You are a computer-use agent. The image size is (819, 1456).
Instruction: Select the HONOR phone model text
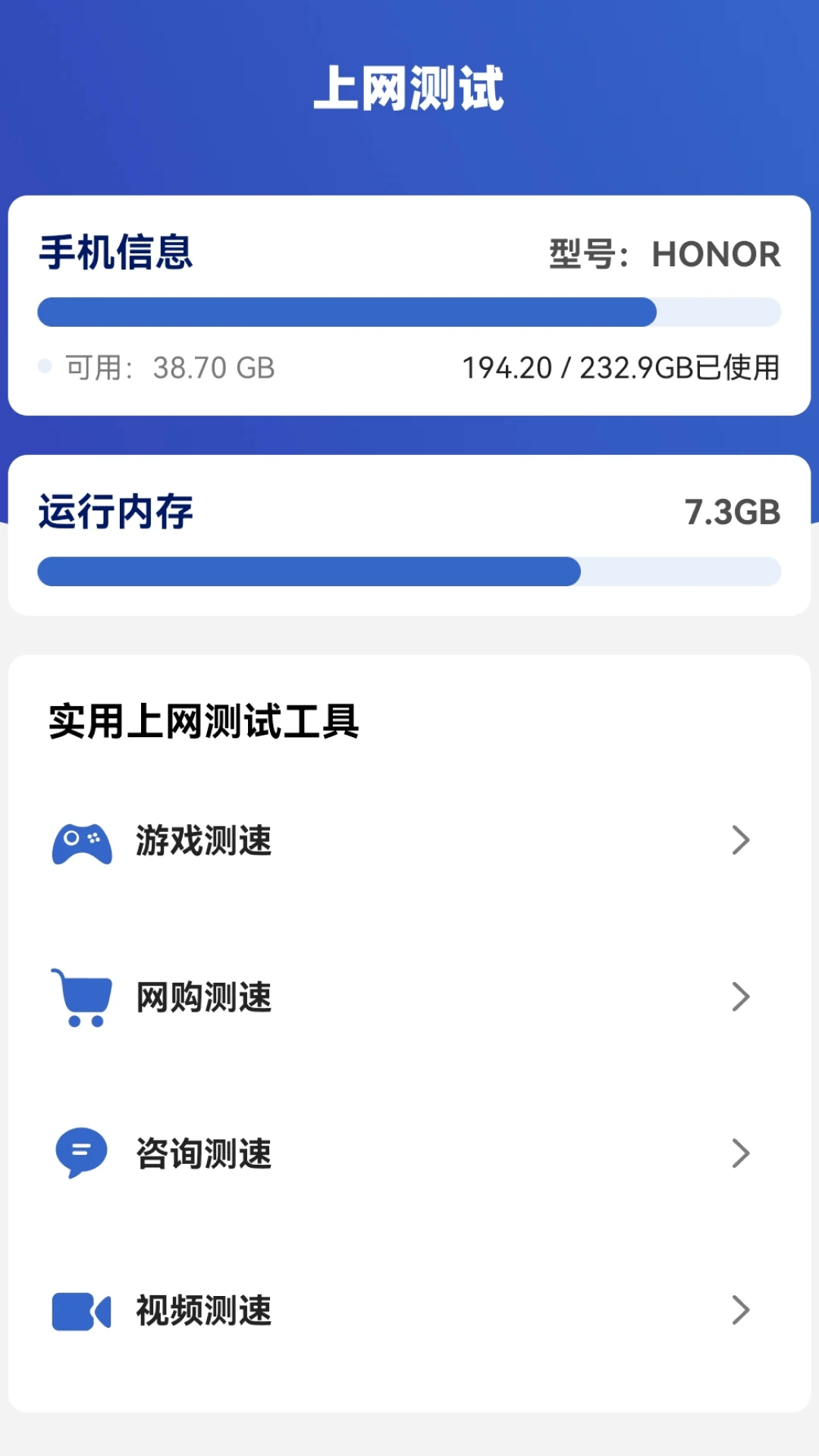coord(714,253)
